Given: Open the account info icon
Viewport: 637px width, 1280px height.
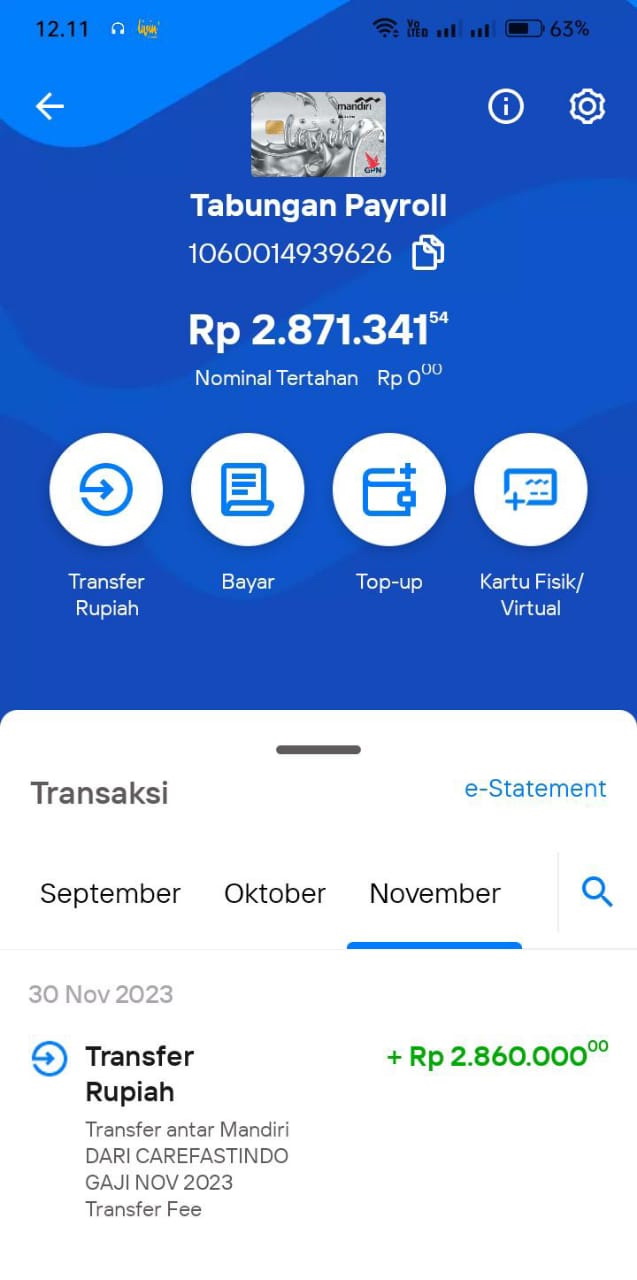Looking at the screenshot, I should tap(506, 106).
